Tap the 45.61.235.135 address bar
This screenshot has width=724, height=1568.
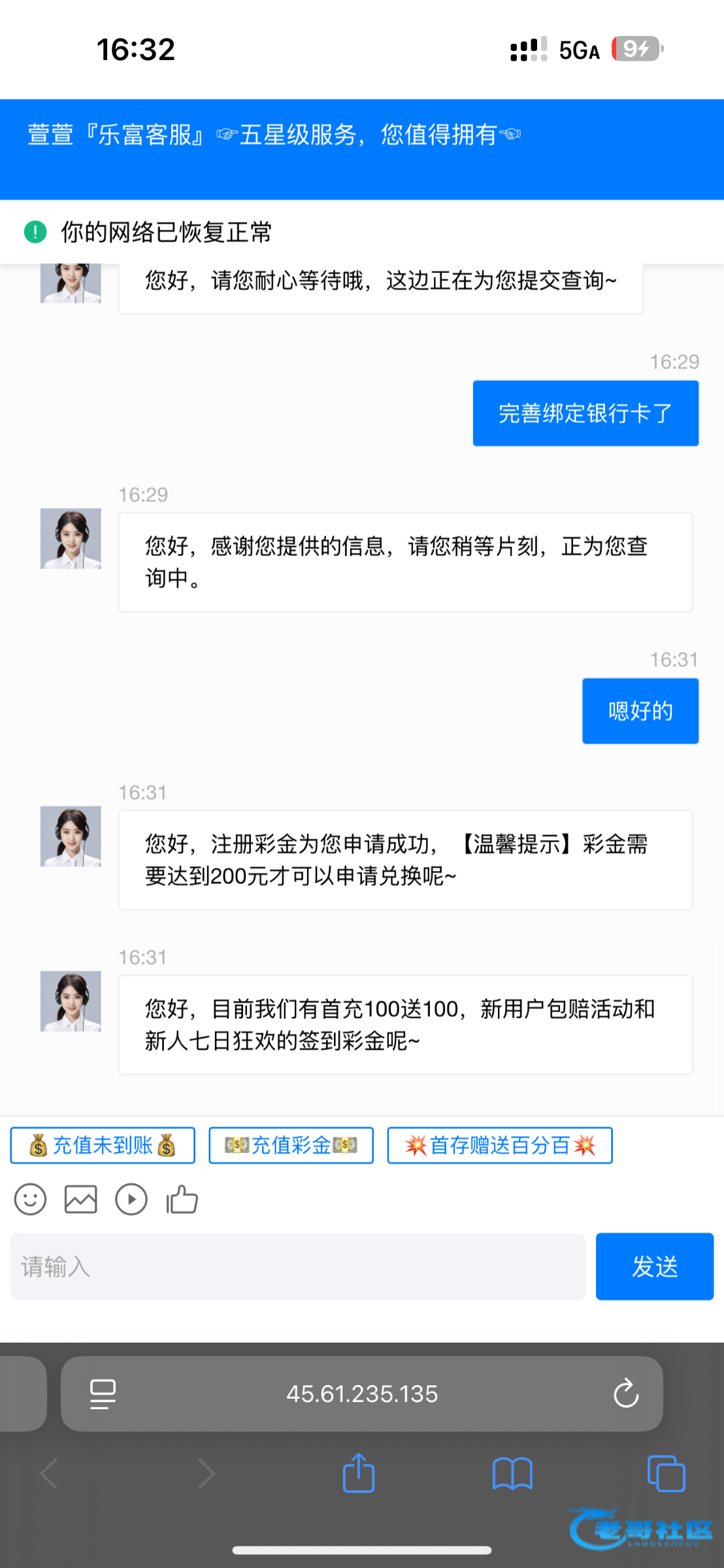tap(362, 1394)
